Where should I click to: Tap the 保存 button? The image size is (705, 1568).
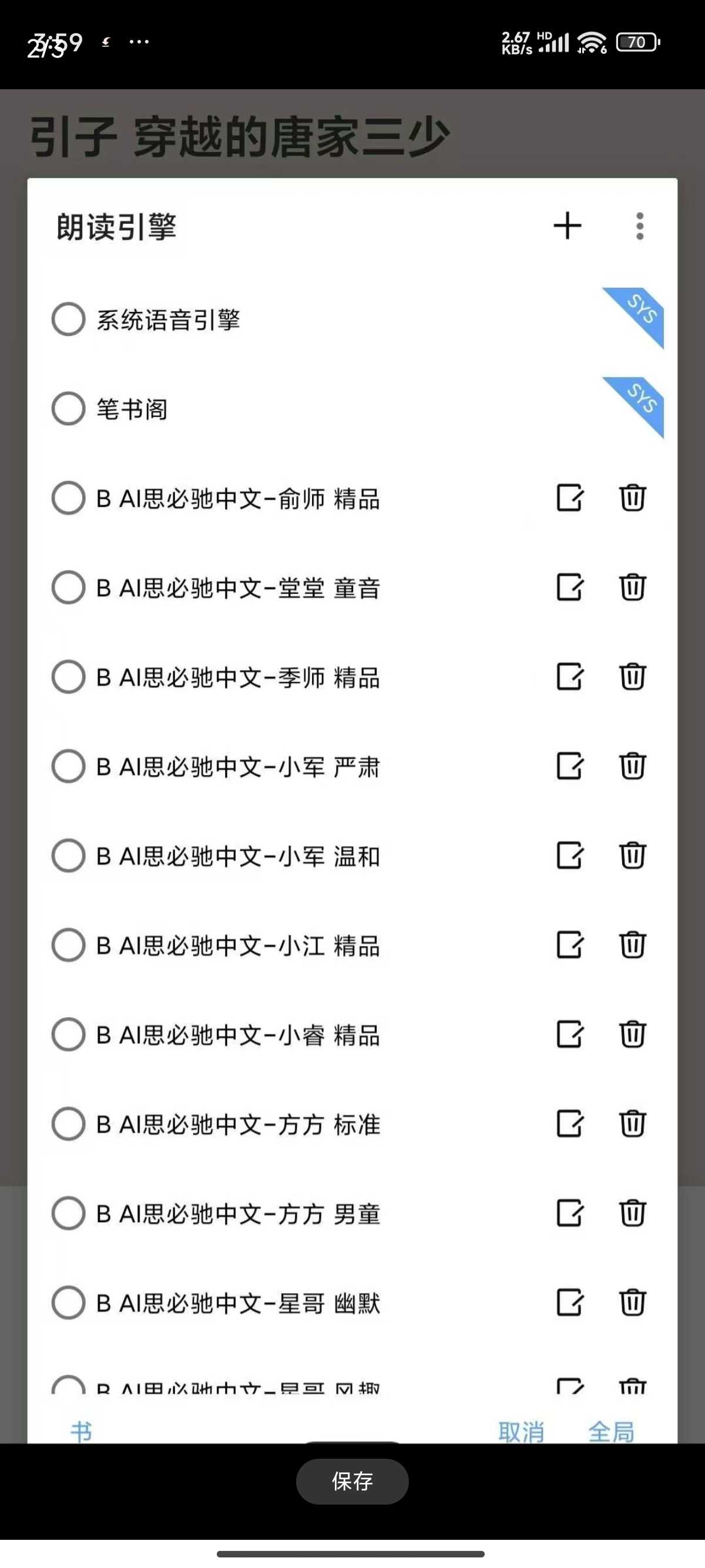tap(352, 1481)
